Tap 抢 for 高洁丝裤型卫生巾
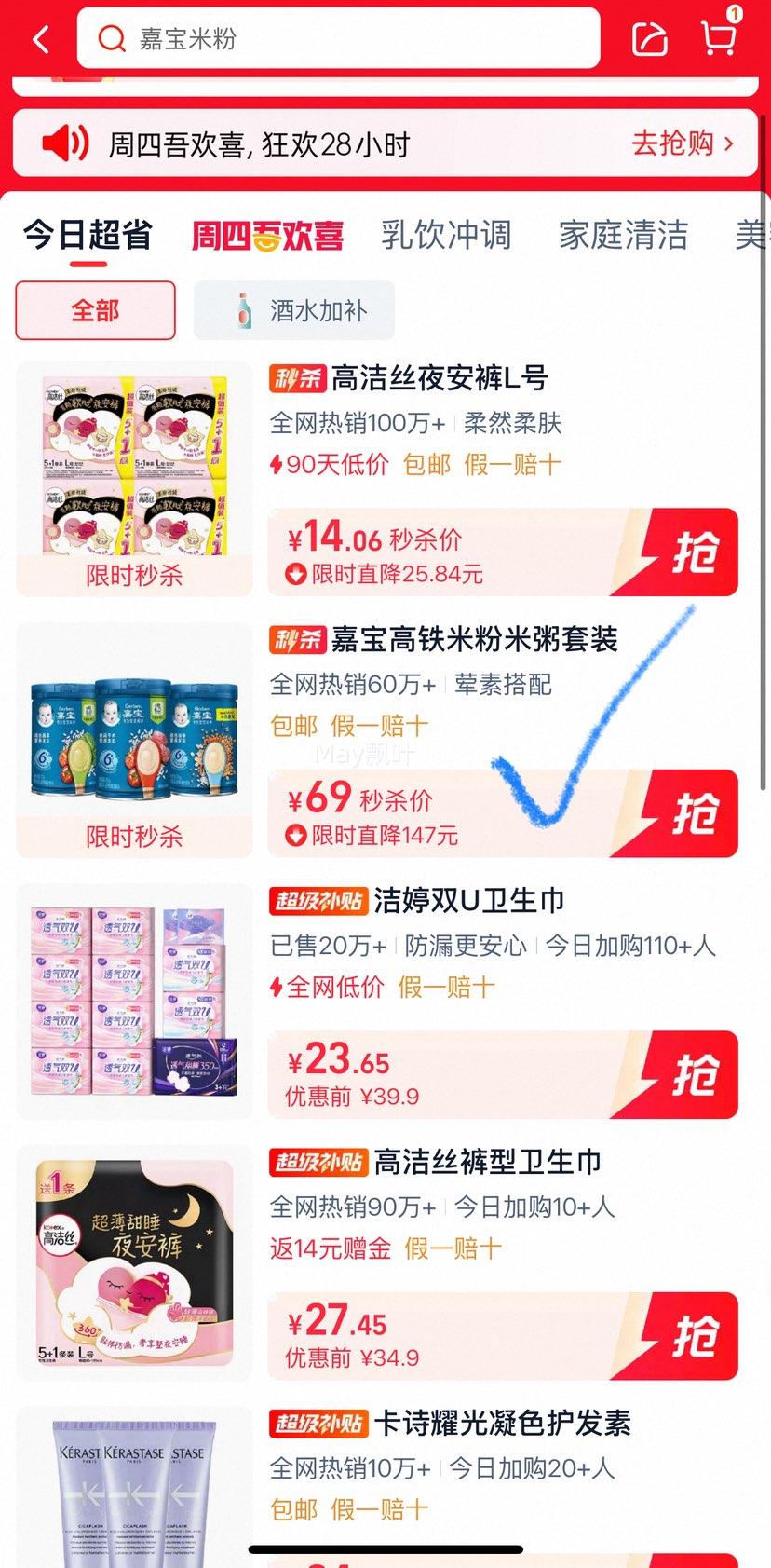The image size is (771, 1568). 694,1335
